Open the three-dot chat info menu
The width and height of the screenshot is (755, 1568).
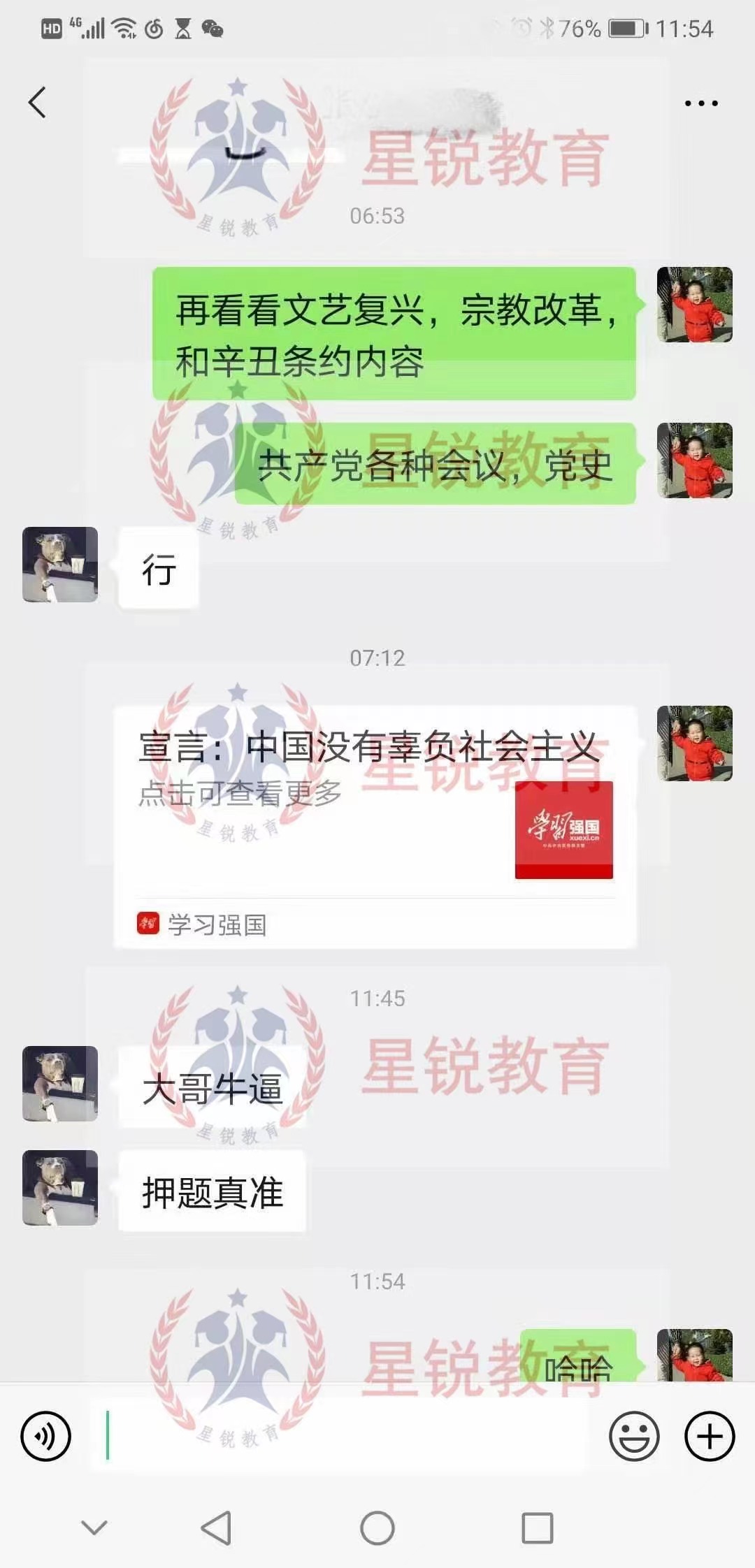pos(701,103)
